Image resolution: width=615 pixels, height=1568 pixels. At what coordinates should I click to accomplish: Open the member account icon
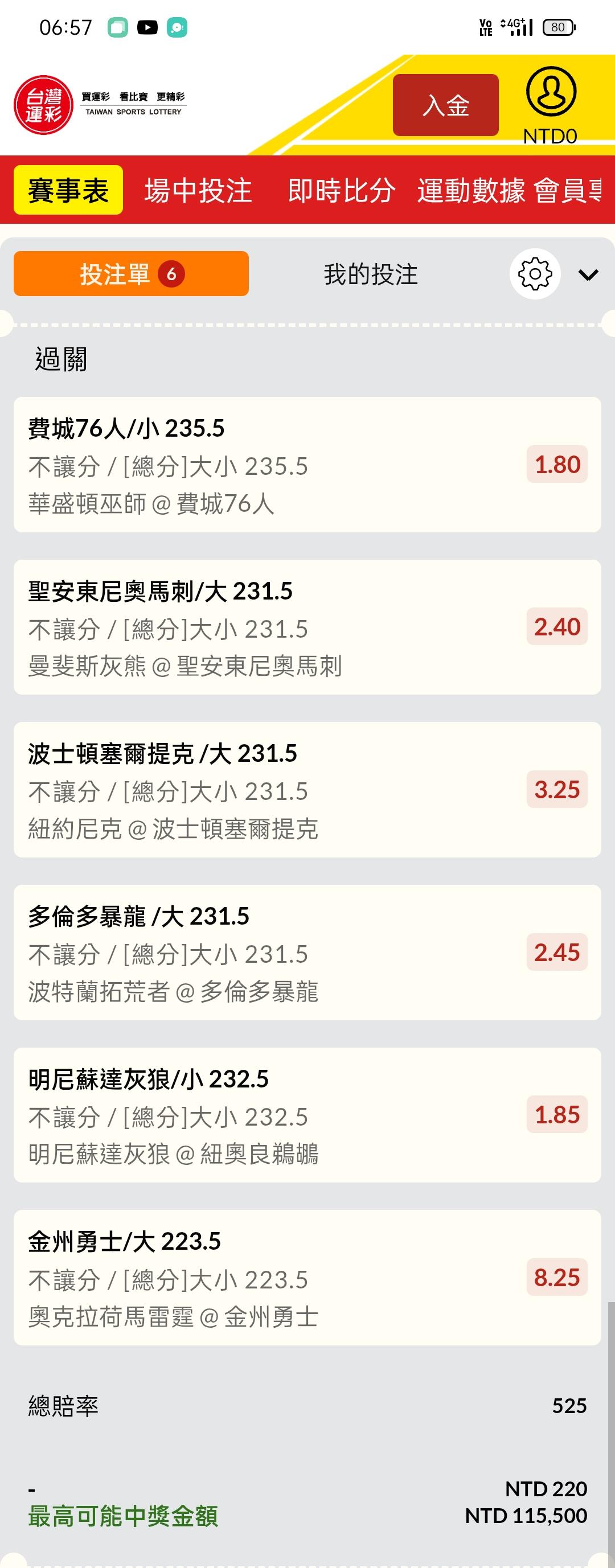tap(551, 93)
